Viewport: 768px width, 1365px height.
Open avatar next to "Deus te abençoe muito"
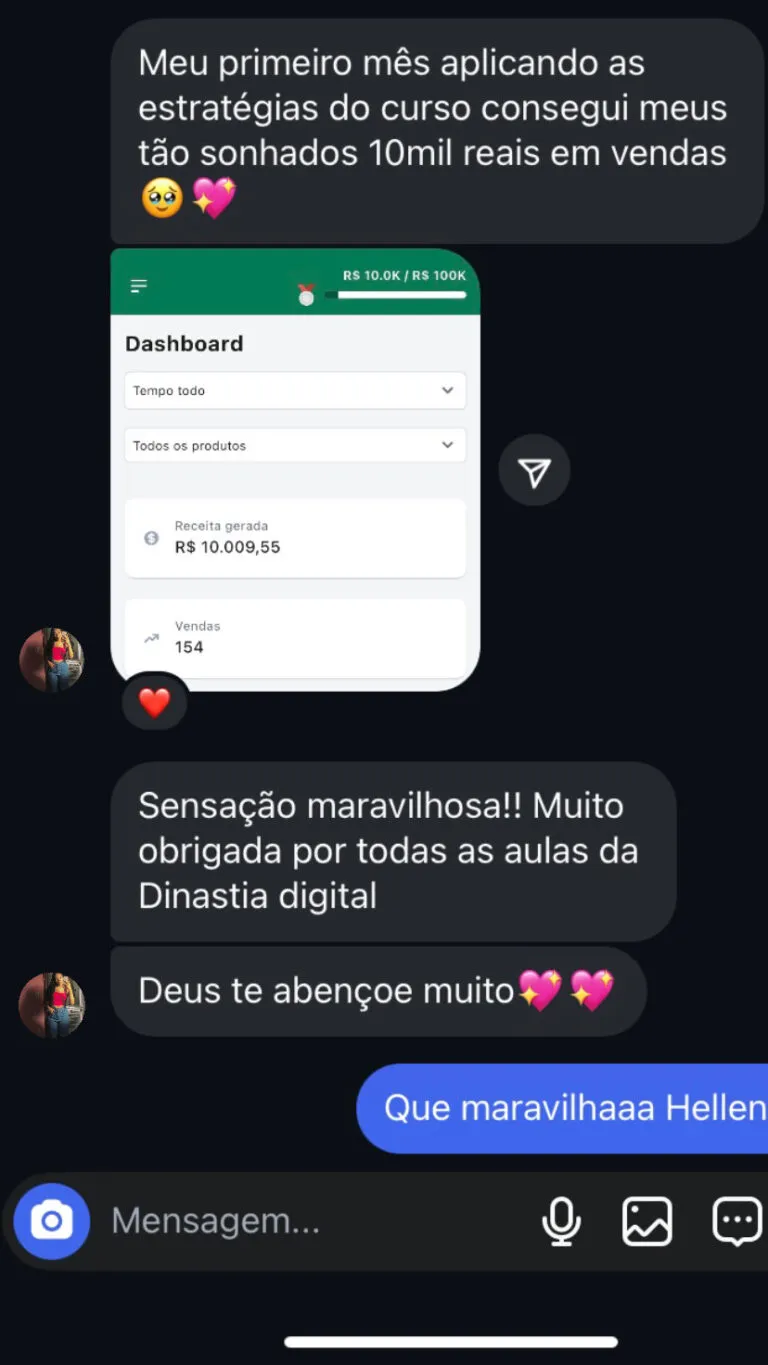pyautogui.click(x=52, y=1005)
